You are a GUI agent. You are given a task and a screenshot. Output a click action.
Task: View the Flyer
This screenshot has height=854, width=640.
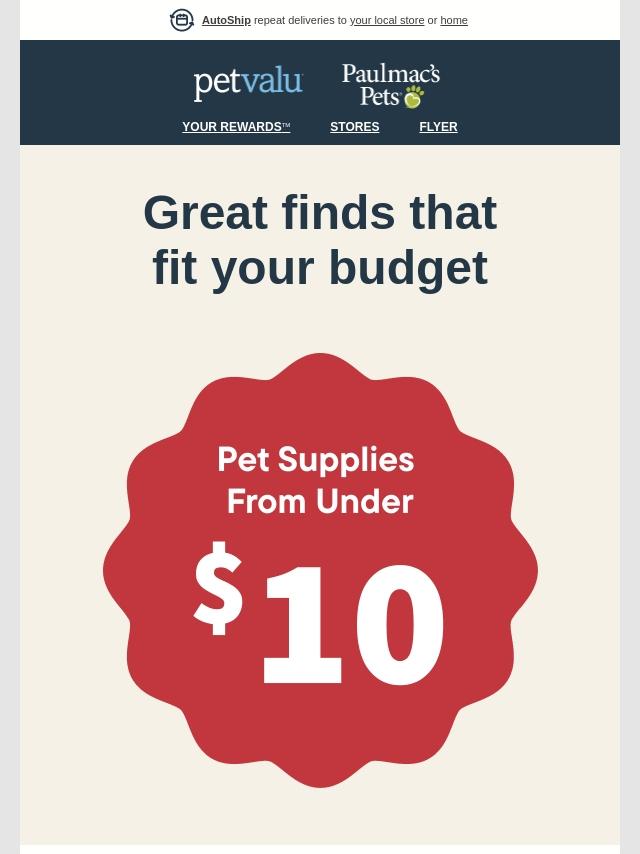pyautogui.click(x=438, y=127)
